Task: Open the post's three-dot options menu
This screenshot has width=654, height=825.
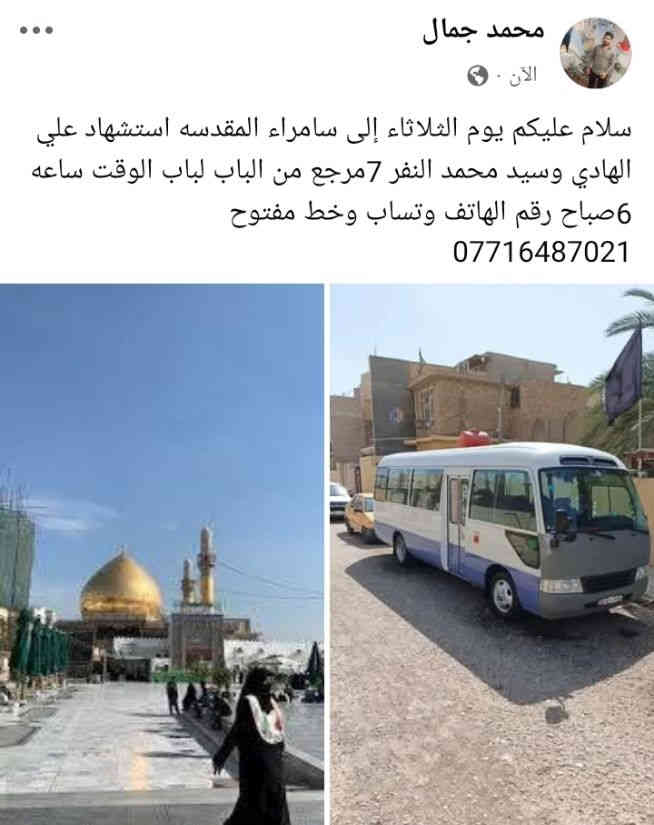Action: (x=36, y=29)
